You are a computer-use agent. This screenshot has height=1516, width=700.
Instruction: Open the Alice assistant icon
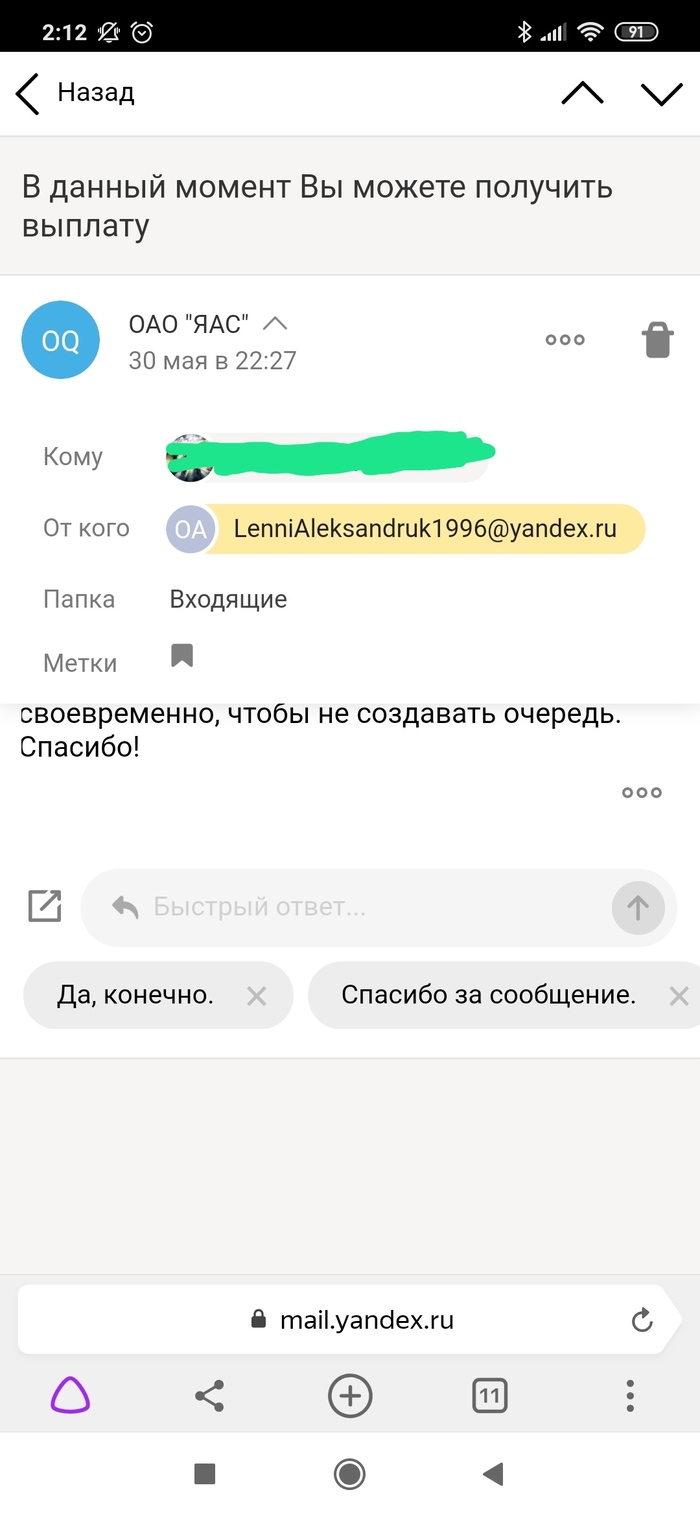(x=70, y=1395)
